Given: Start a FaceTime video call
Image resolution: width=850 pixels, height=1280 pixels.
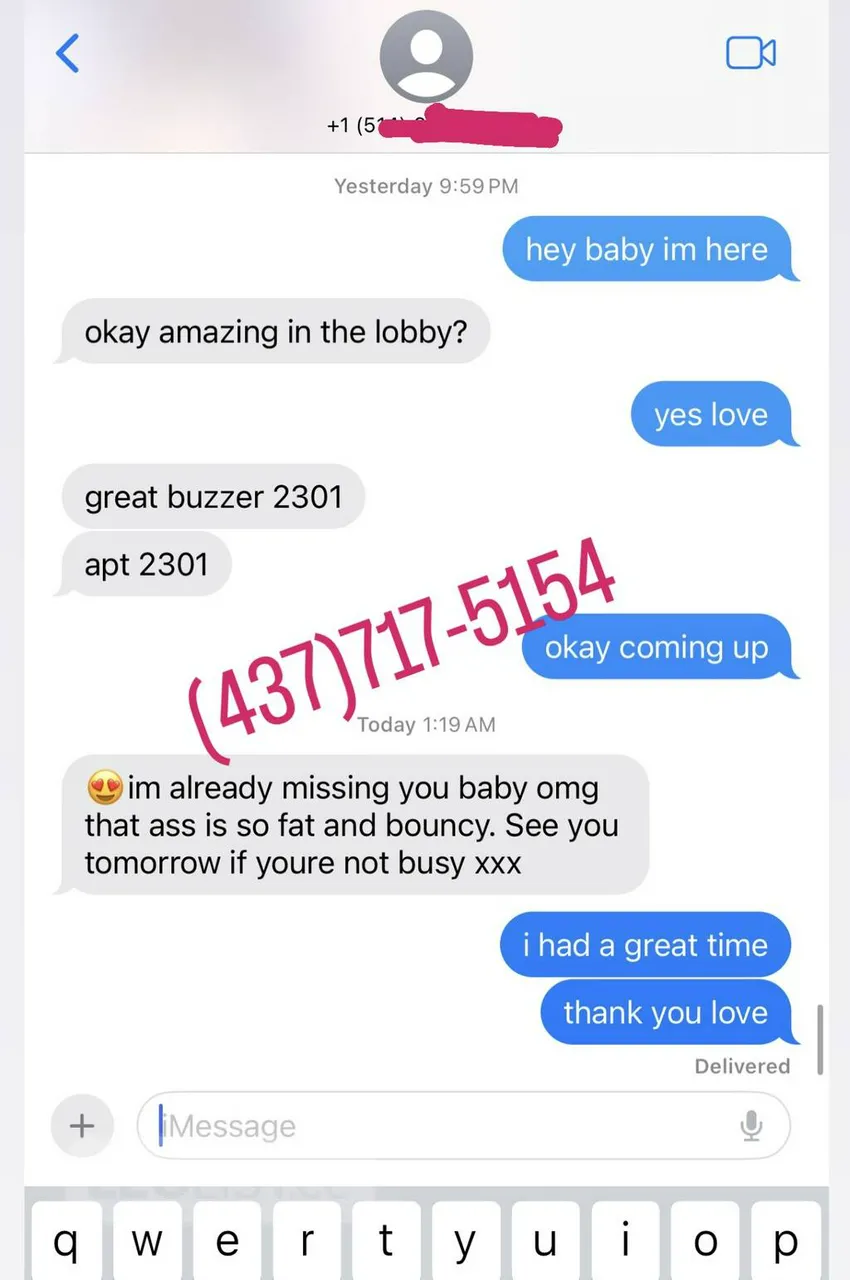Looking at the screenshot, I should [x=750, y=53].
